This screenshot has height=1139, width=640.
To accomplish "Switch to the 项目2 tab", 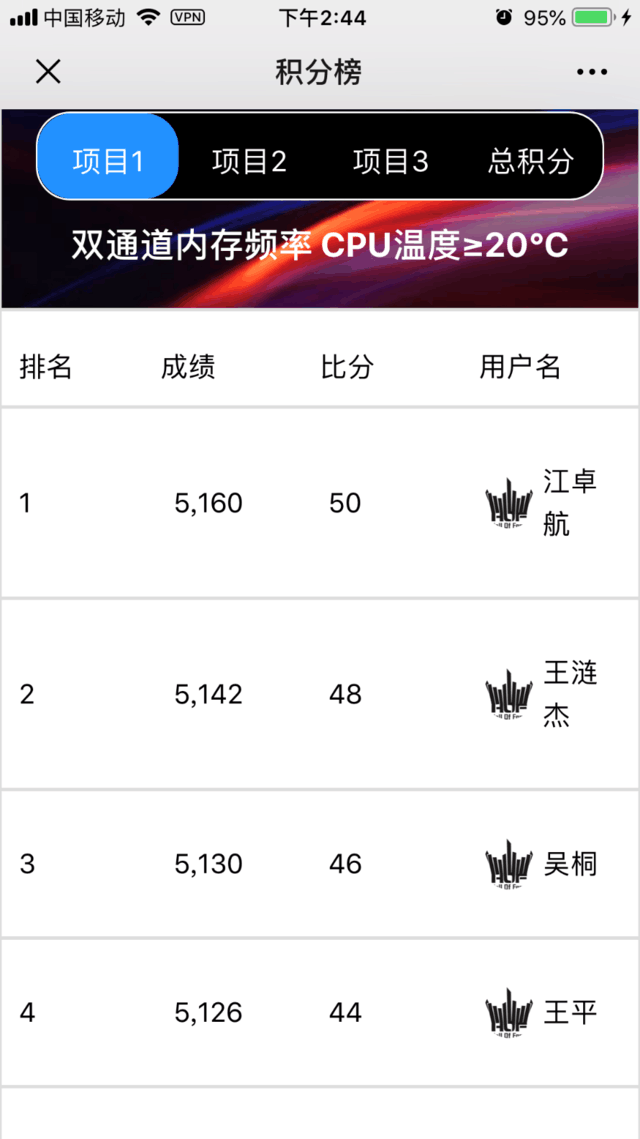I will point(249,160).
